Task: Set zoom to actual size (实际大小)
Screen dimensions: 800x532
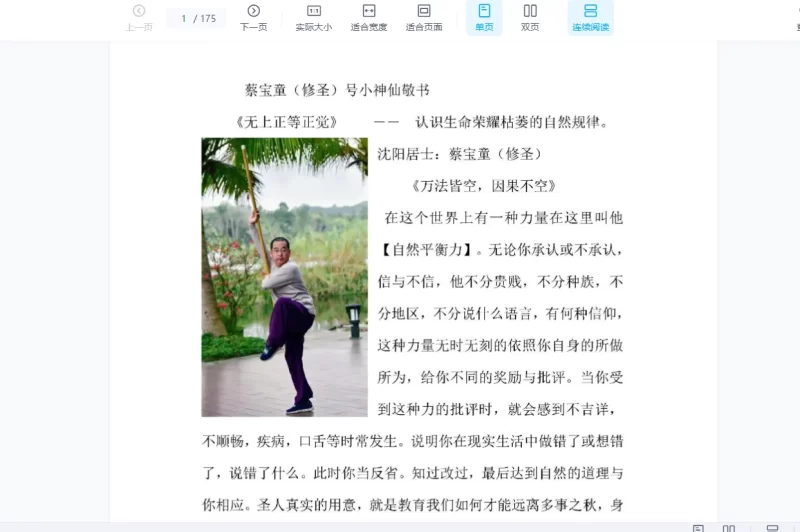Action: (313, 17)
